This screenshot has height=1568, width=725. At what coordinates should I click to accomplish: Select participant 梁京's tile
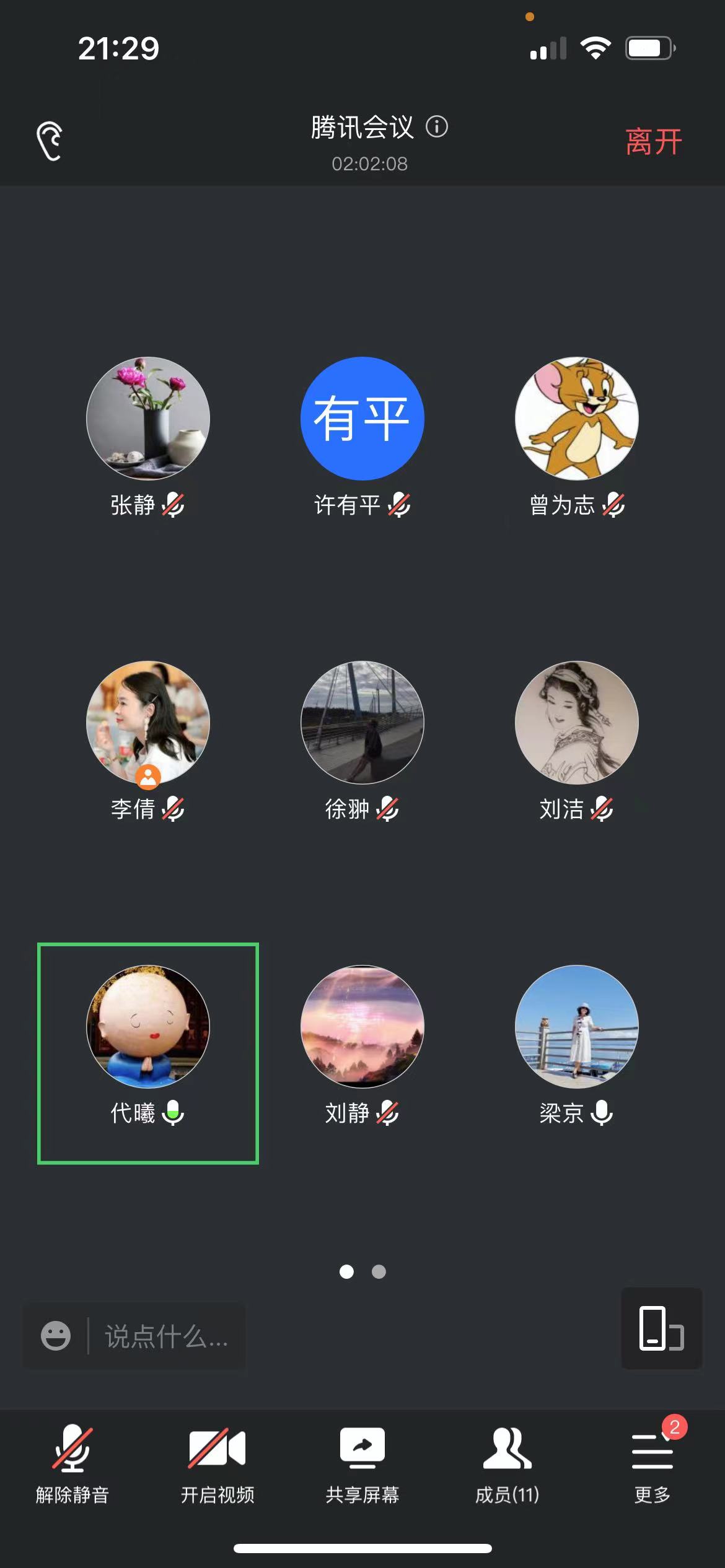pos(577,1027)
